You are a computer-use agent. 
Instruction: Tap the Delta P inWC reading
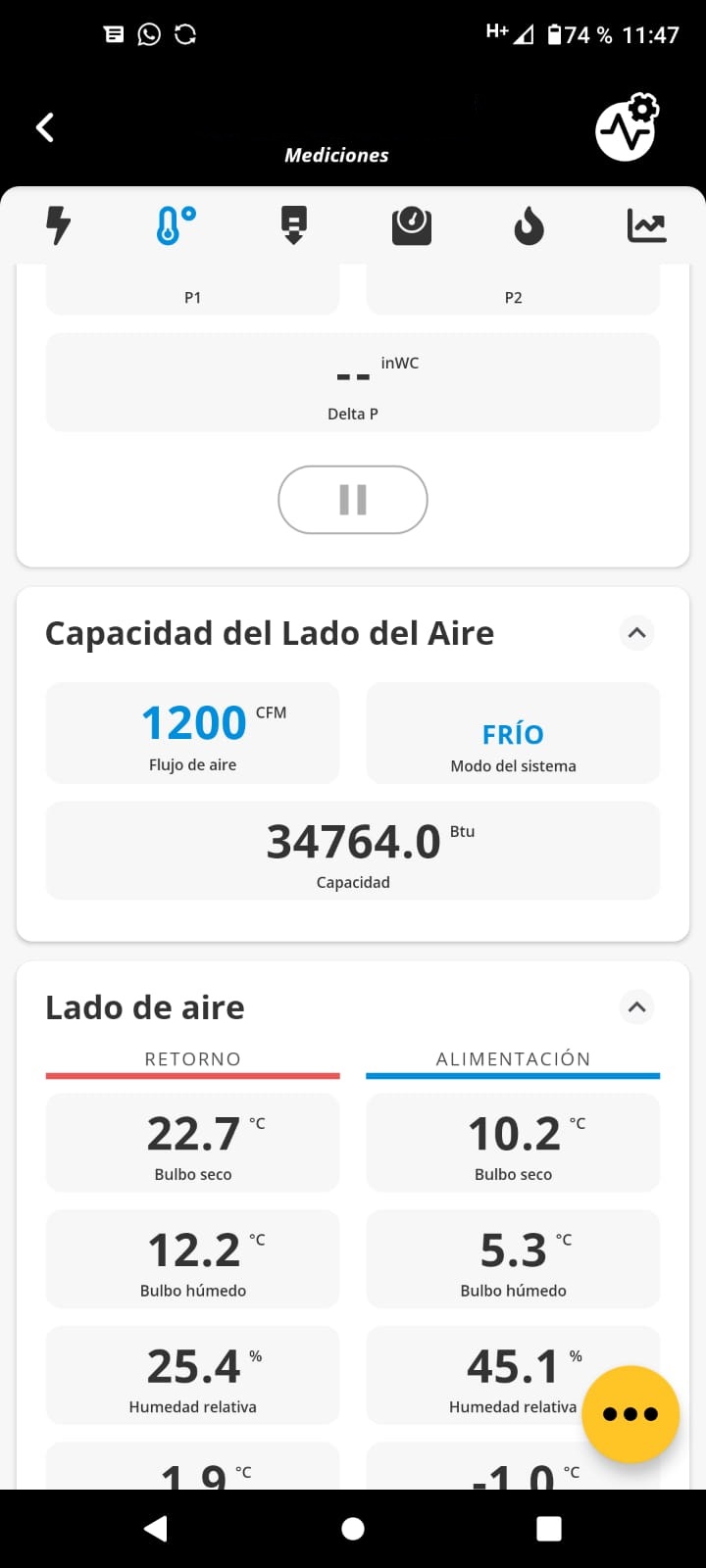tap(353, 382)
